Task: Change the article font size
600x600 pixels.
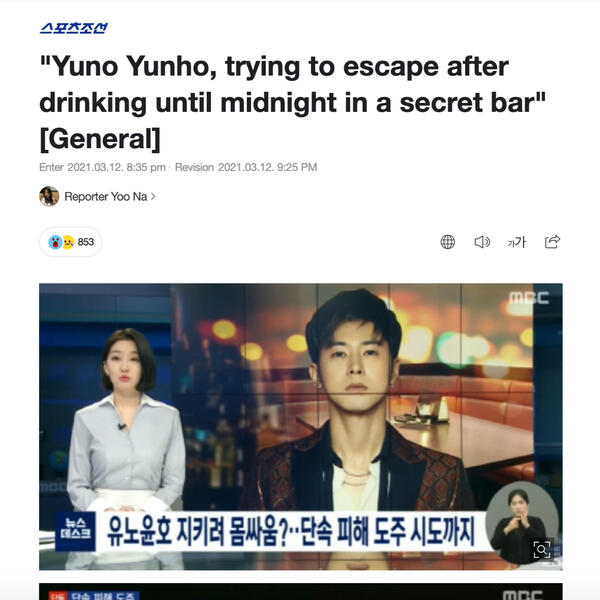Action: (x=516, y=242)
